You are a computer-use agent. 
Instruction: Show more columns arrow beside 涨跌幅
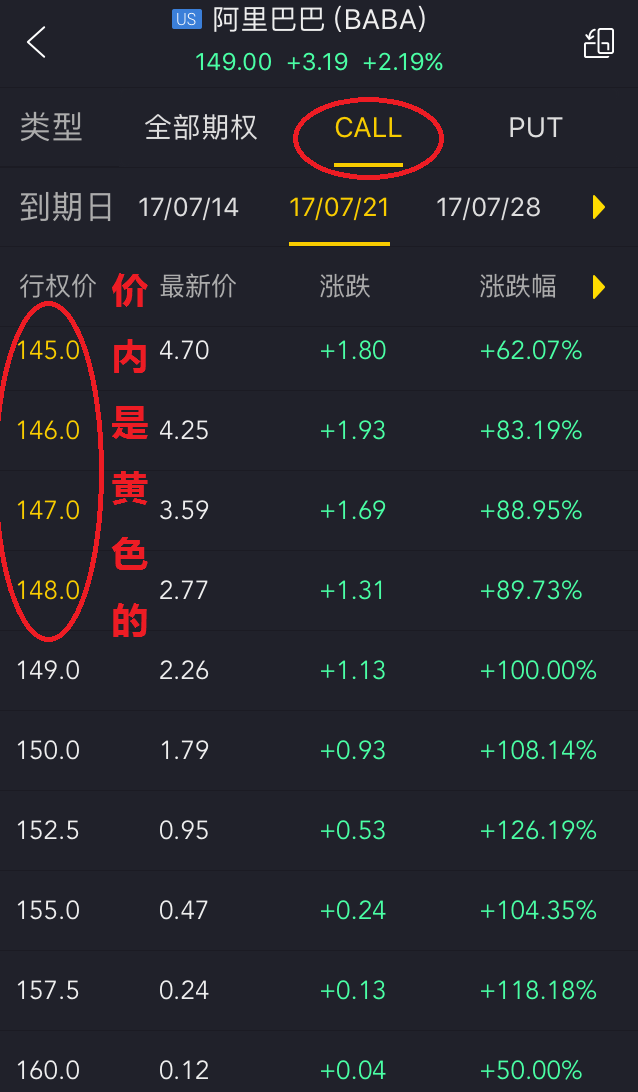(599, 287)
